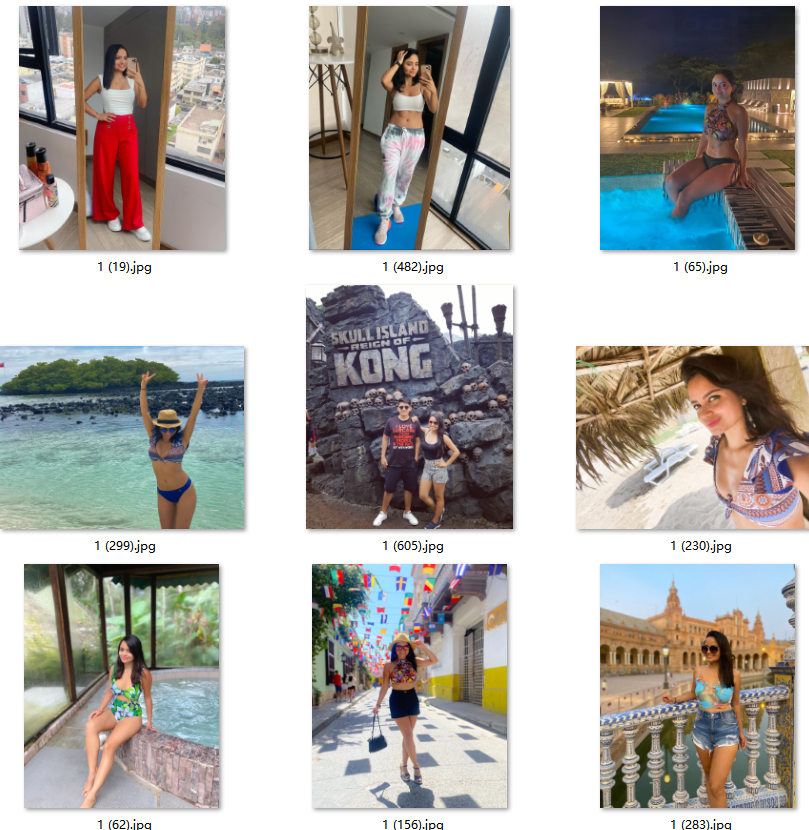View the picture 1 (605).jpg

409,406
